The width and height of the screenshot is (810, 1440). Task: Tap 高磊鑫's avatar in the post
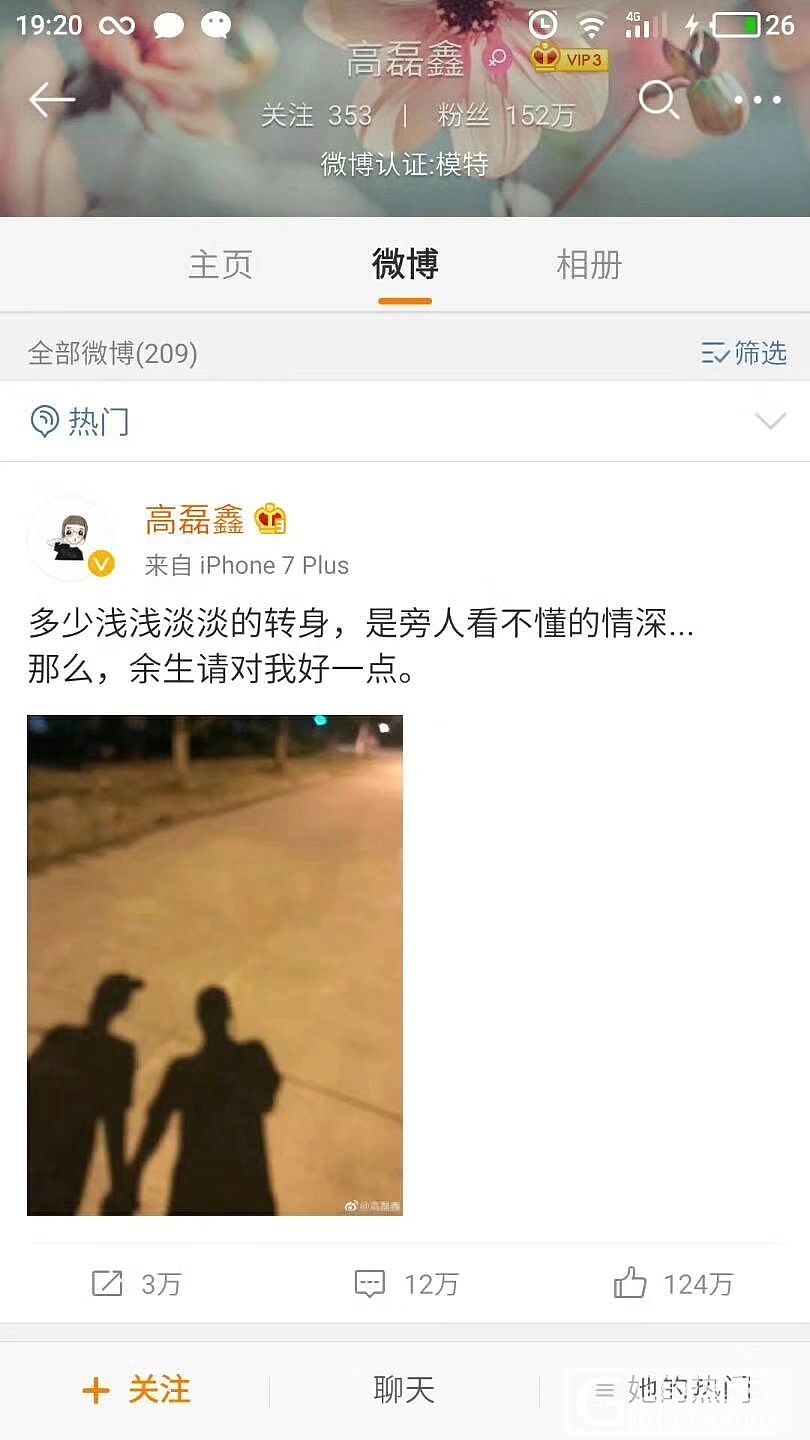[x=70, y=539]
